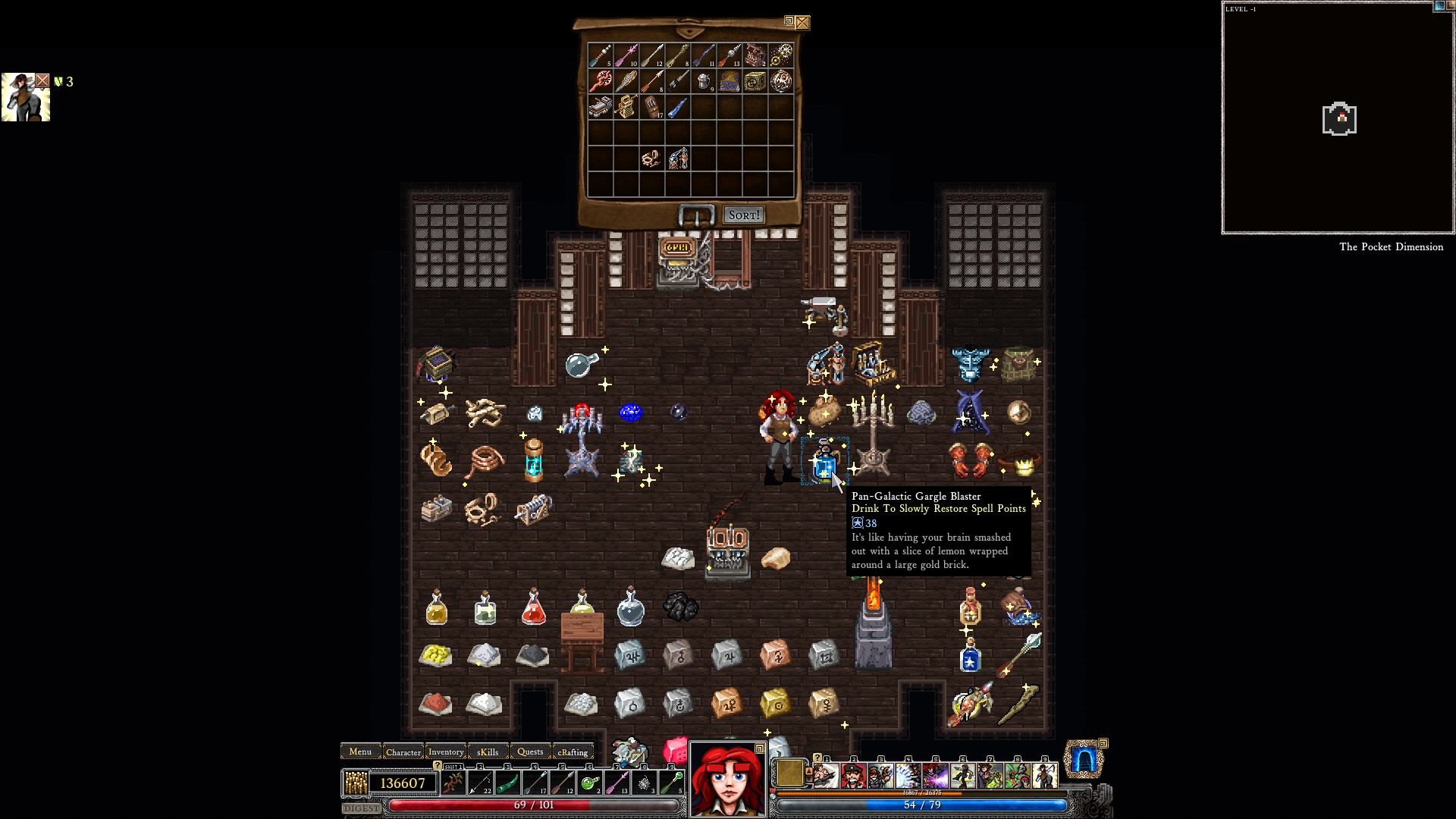
Task: Open the Menu button
Action: [360, 752]
